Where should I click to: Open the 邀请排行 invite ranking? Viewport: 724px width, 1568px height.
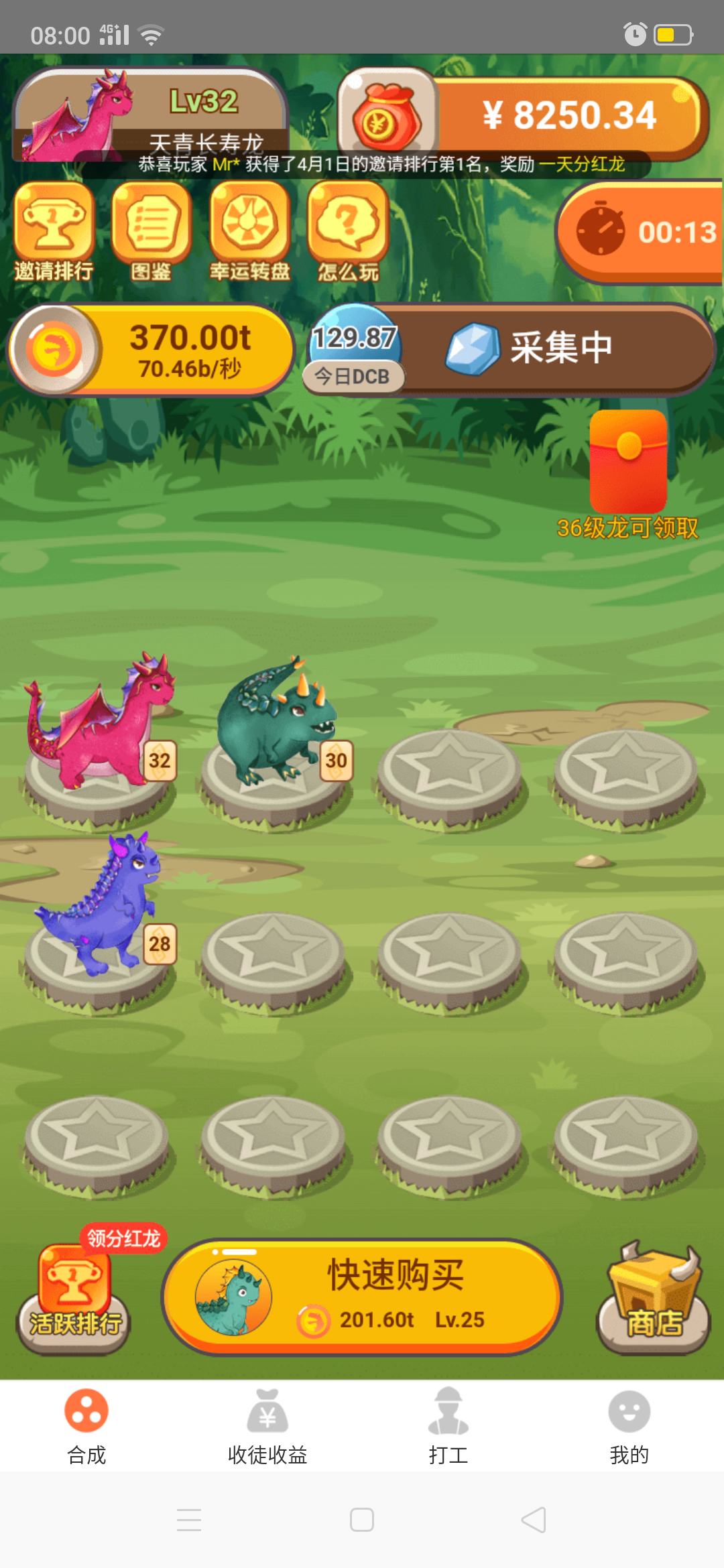tap(54, 232)
